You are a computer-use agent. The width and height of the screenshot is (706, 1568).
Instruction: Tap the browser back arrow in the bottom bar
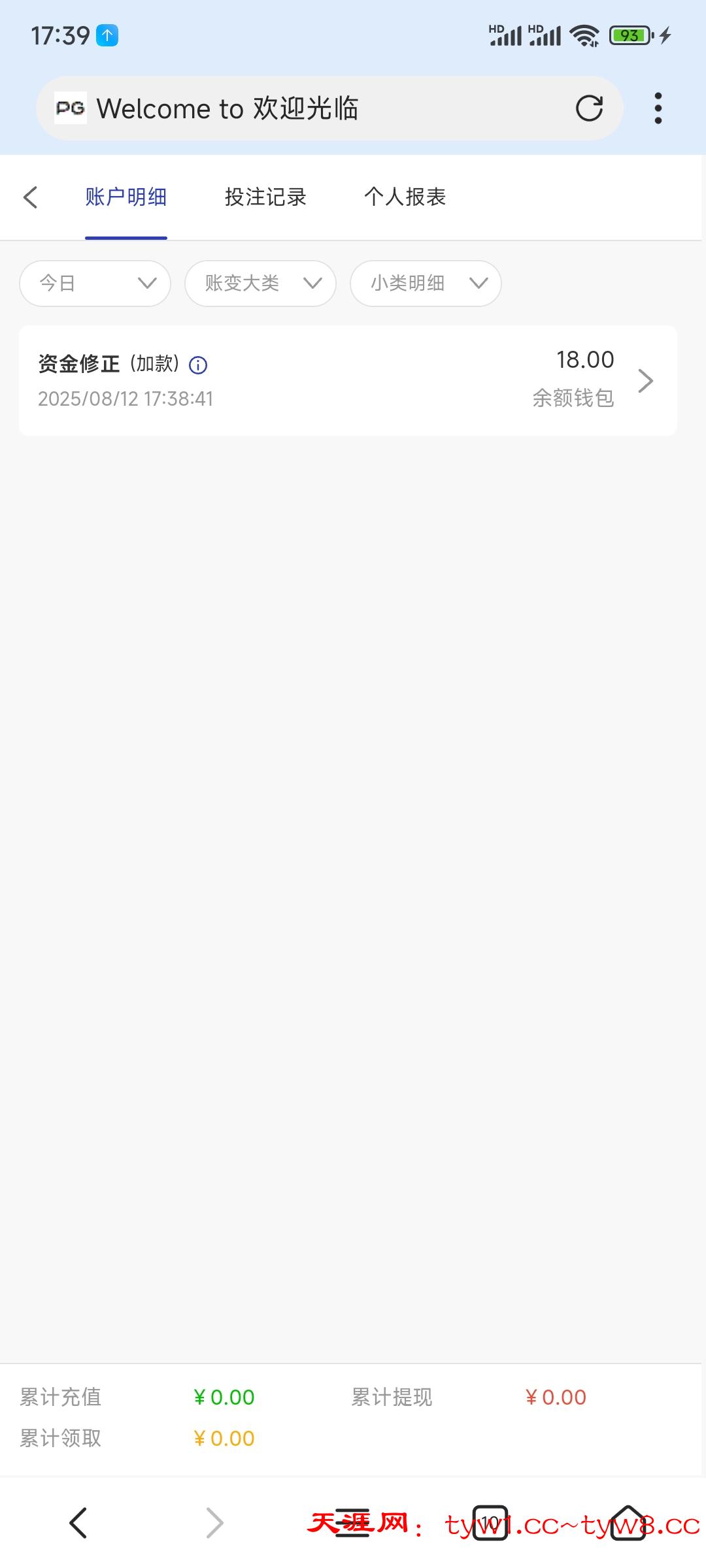point(78,1523)
